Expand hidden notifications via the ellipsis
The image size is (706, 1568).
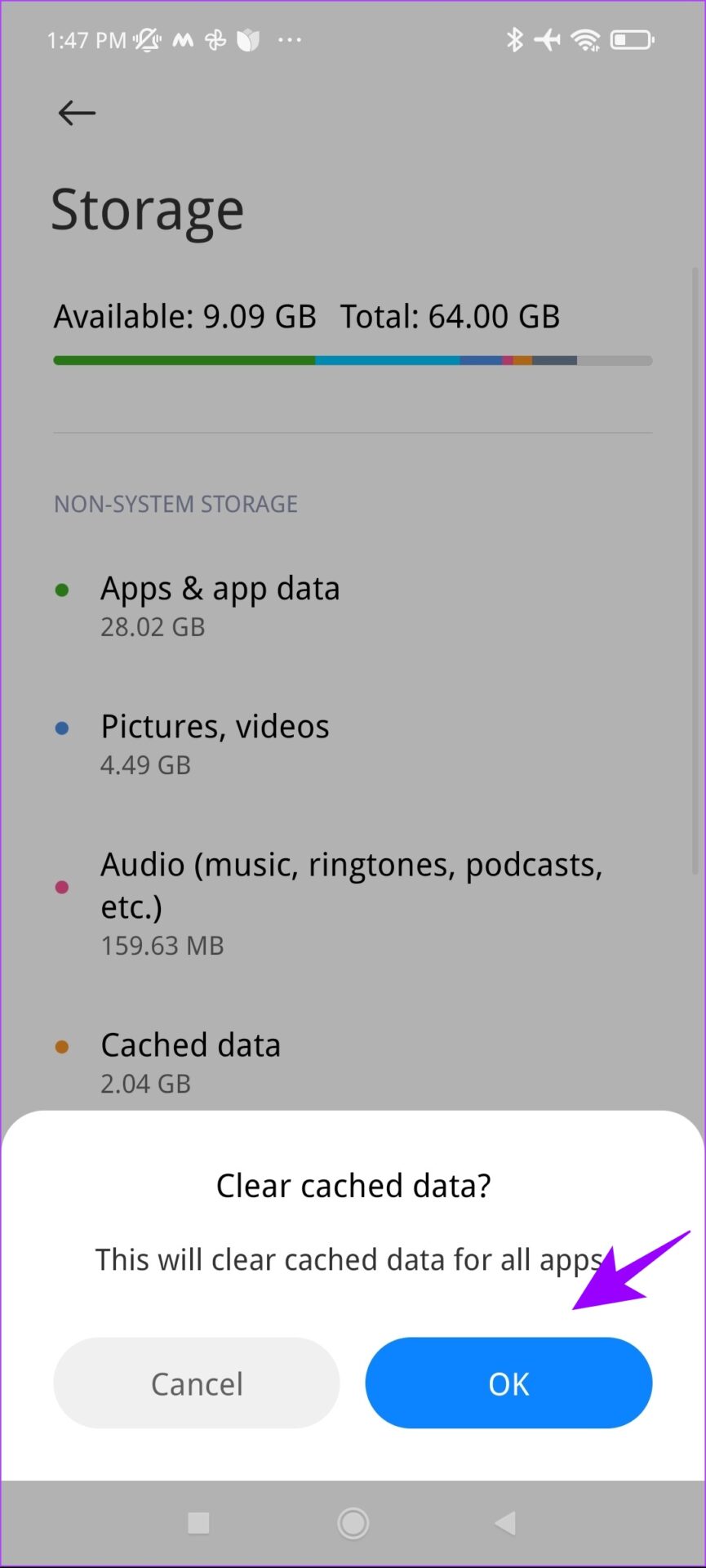point(291,39)
